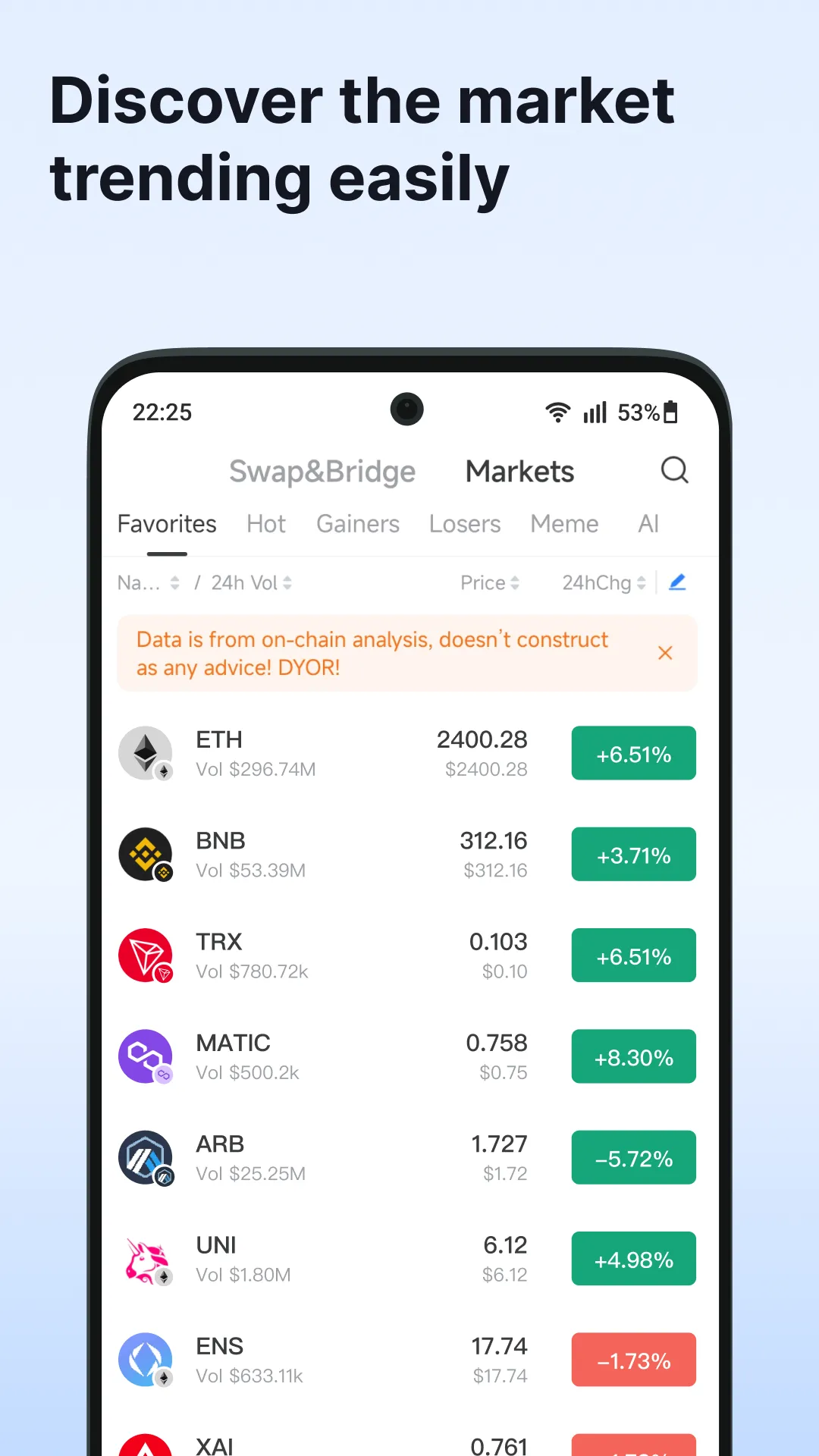This screenshot has width=819, height=1456.
Task: Switch to the Swap&Bridge tab
Action: (x=322, y=471)
